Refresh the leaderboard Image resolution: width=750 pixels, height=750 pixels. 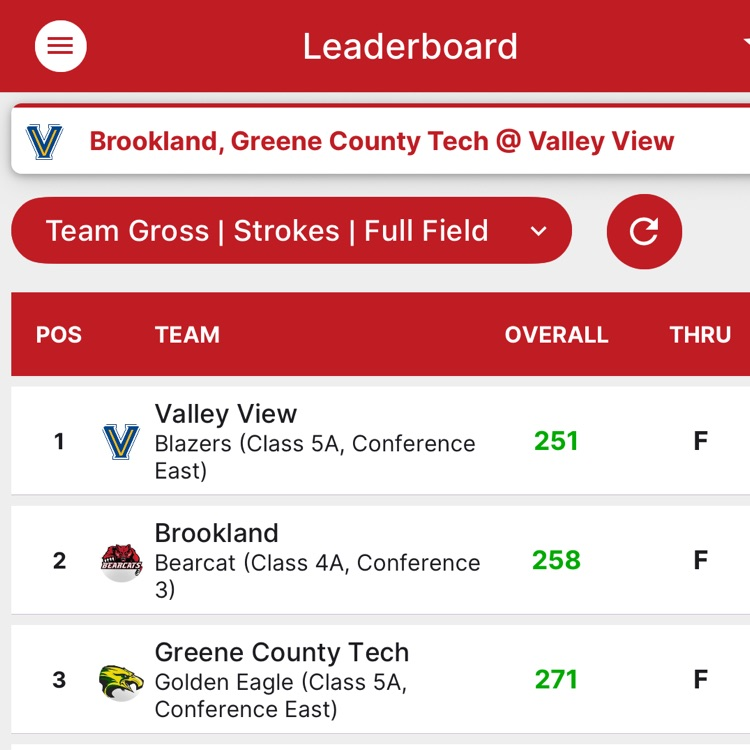[x=644, y=231]
